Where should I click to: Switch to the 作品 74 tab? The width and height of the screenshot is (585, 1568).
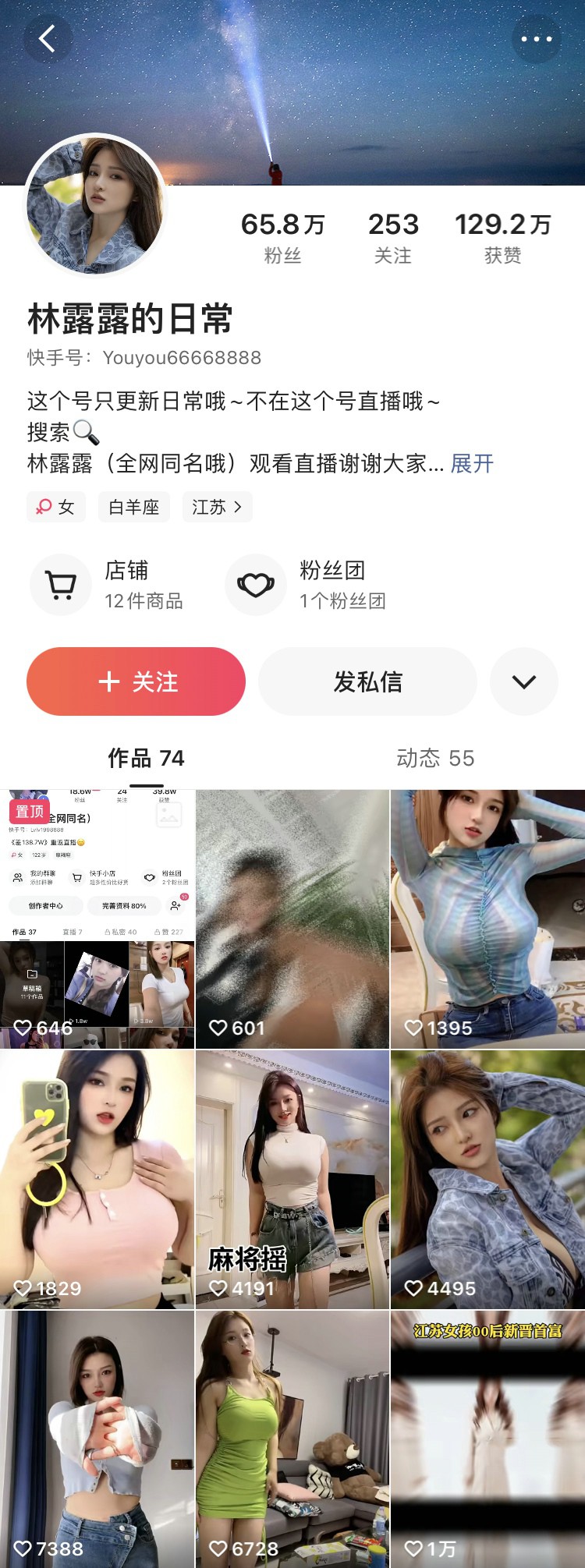(146, 758)
